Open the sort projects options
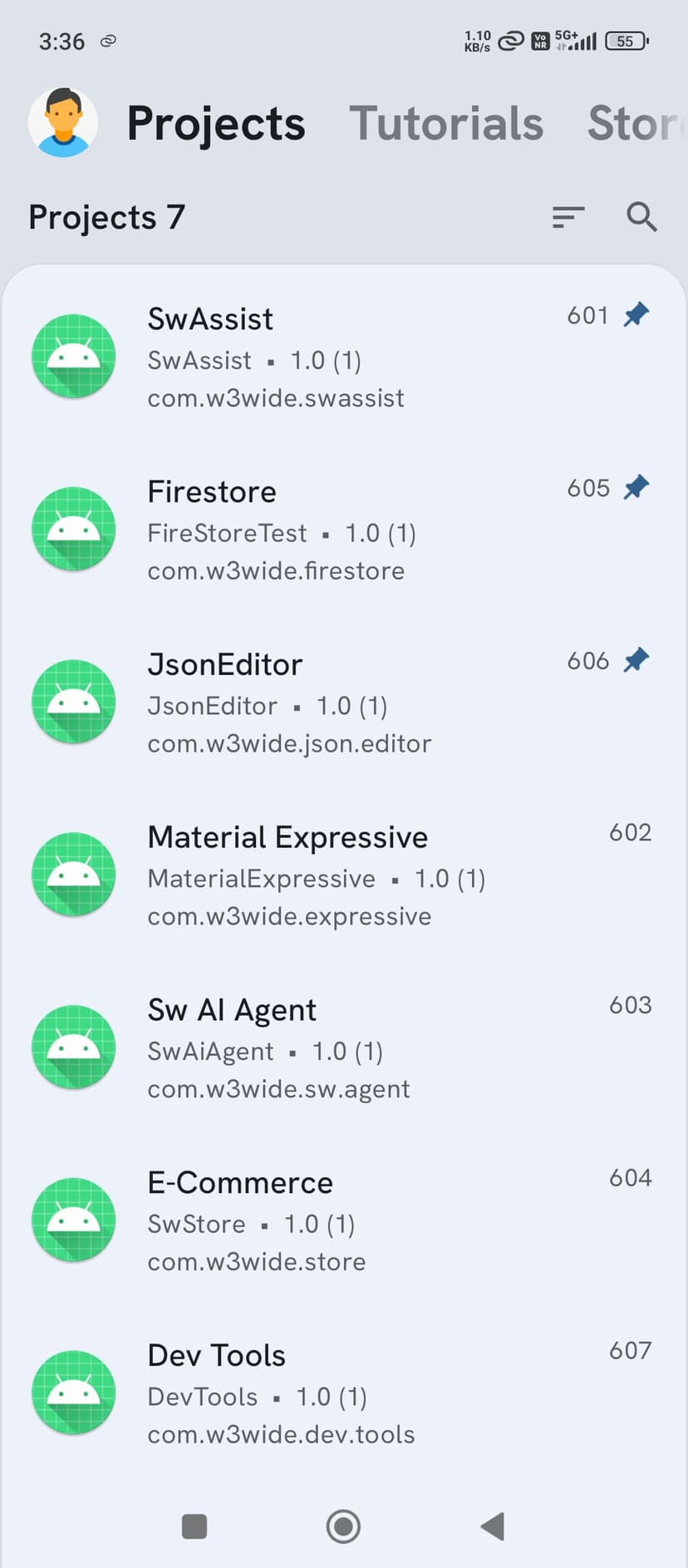 click(x=568, y=217)
